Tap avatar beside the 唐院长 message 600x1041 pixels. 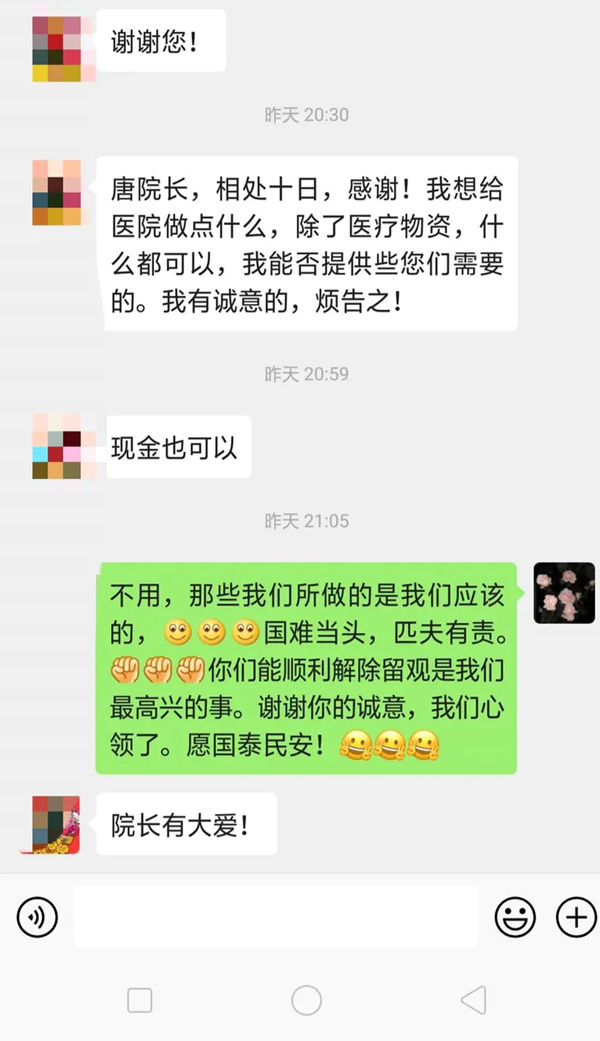[x=57, y=192]
